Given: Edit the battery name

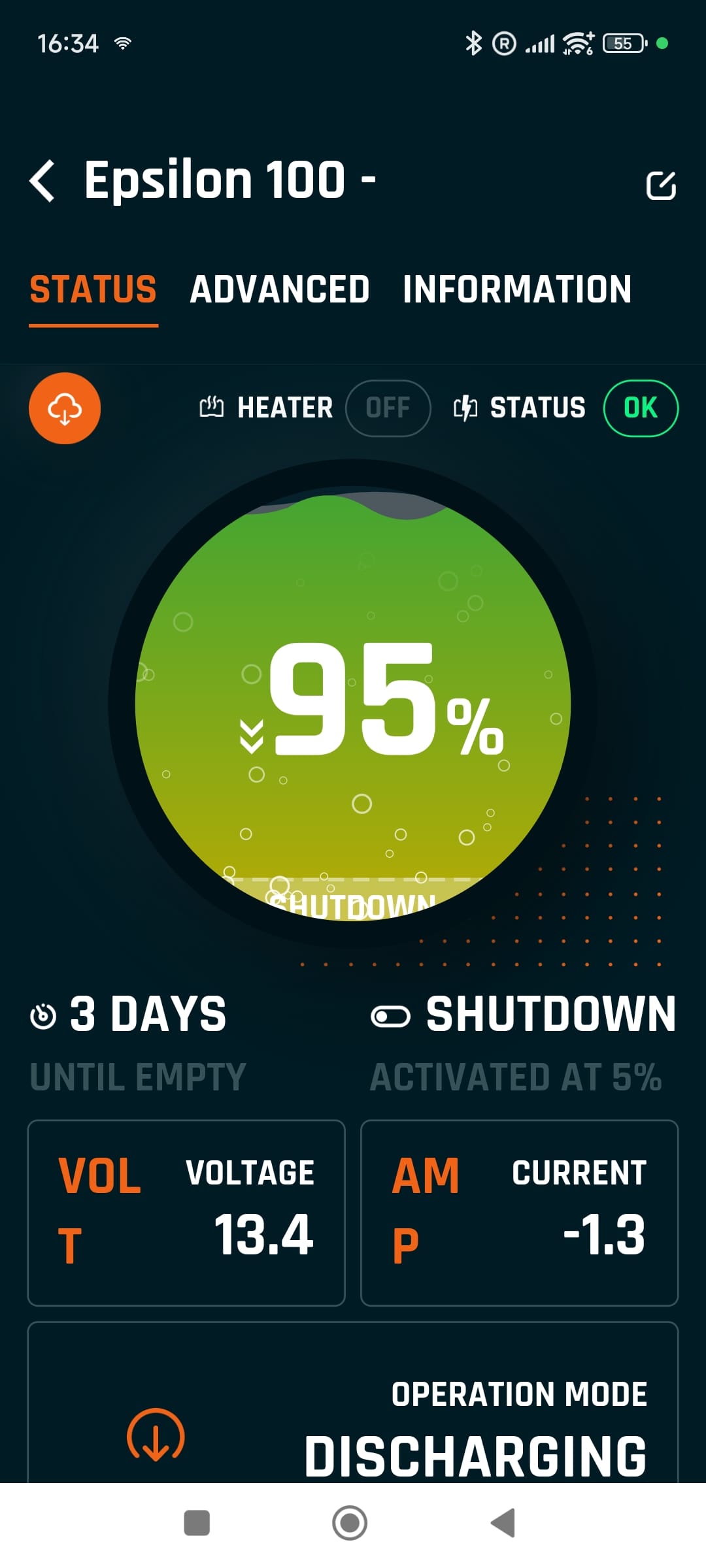Looking at the screenshot, I should click(660, 186).
